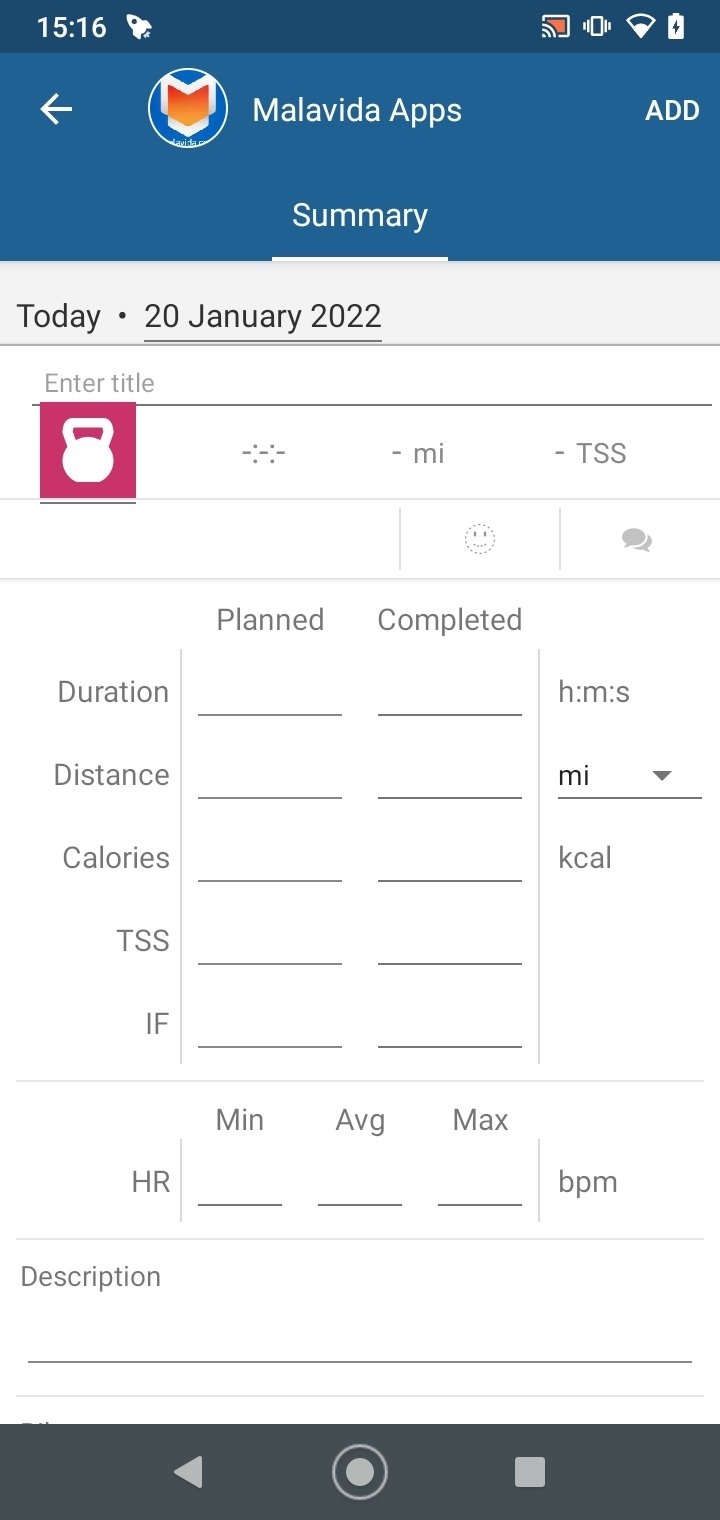The height and width of the screenshot is (1520, 720).
Task: Enter completed Duration
Action: click(450, 692)
